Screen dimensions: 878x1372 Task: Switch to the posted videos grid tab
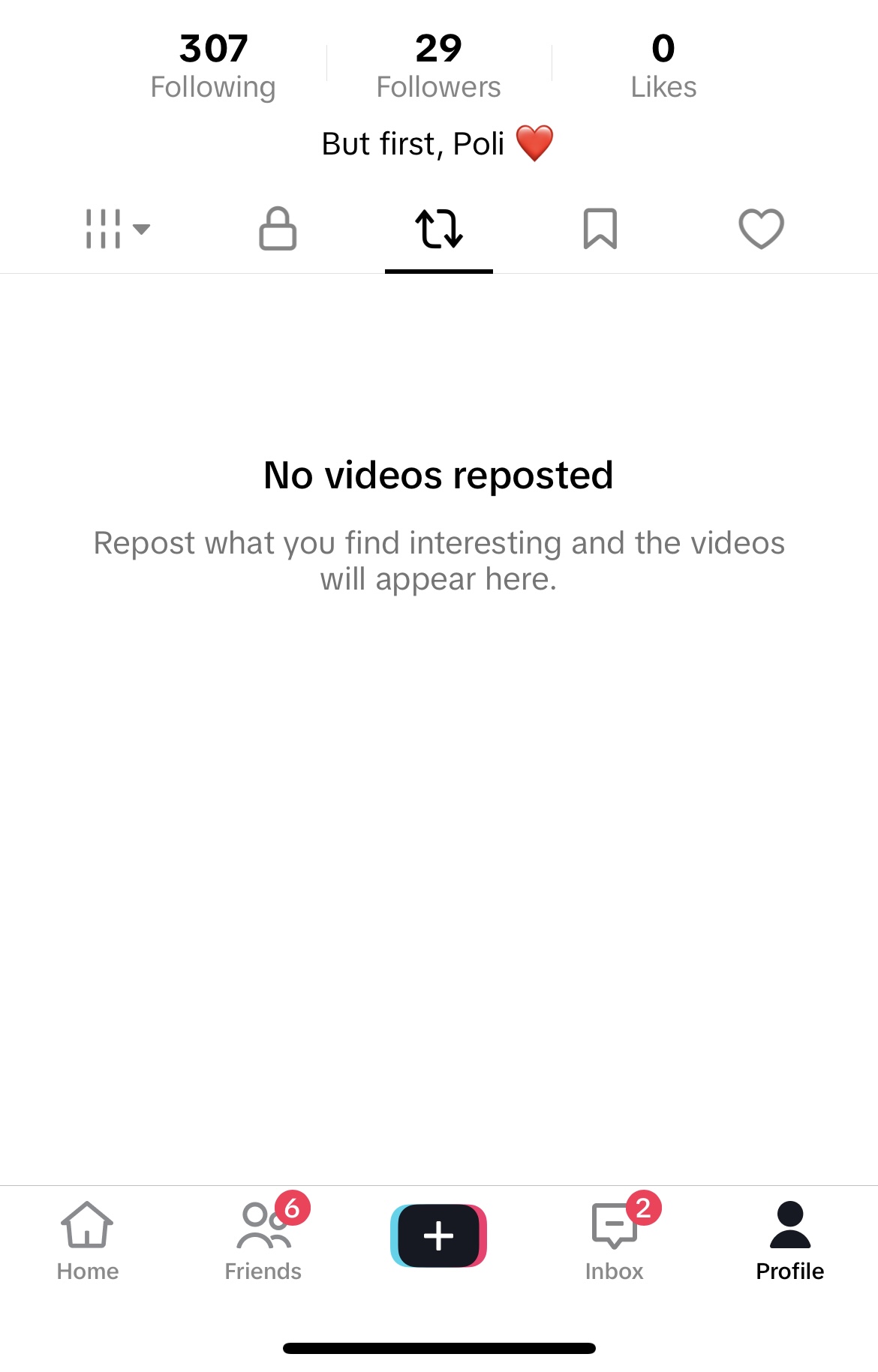117,229
